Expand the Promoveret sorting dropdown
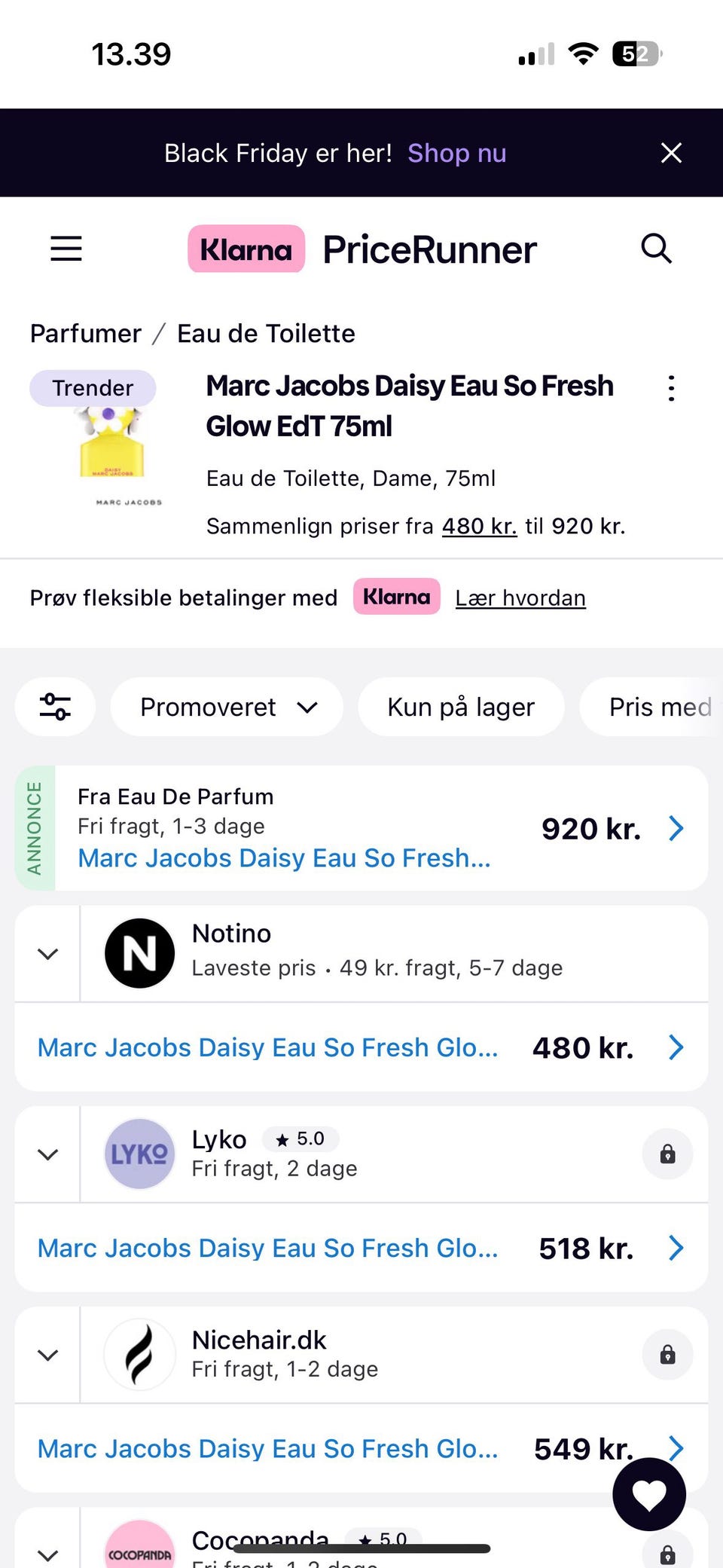This screenshot has height=1568, width=723. pyautogui.click(x=227, y=707)
